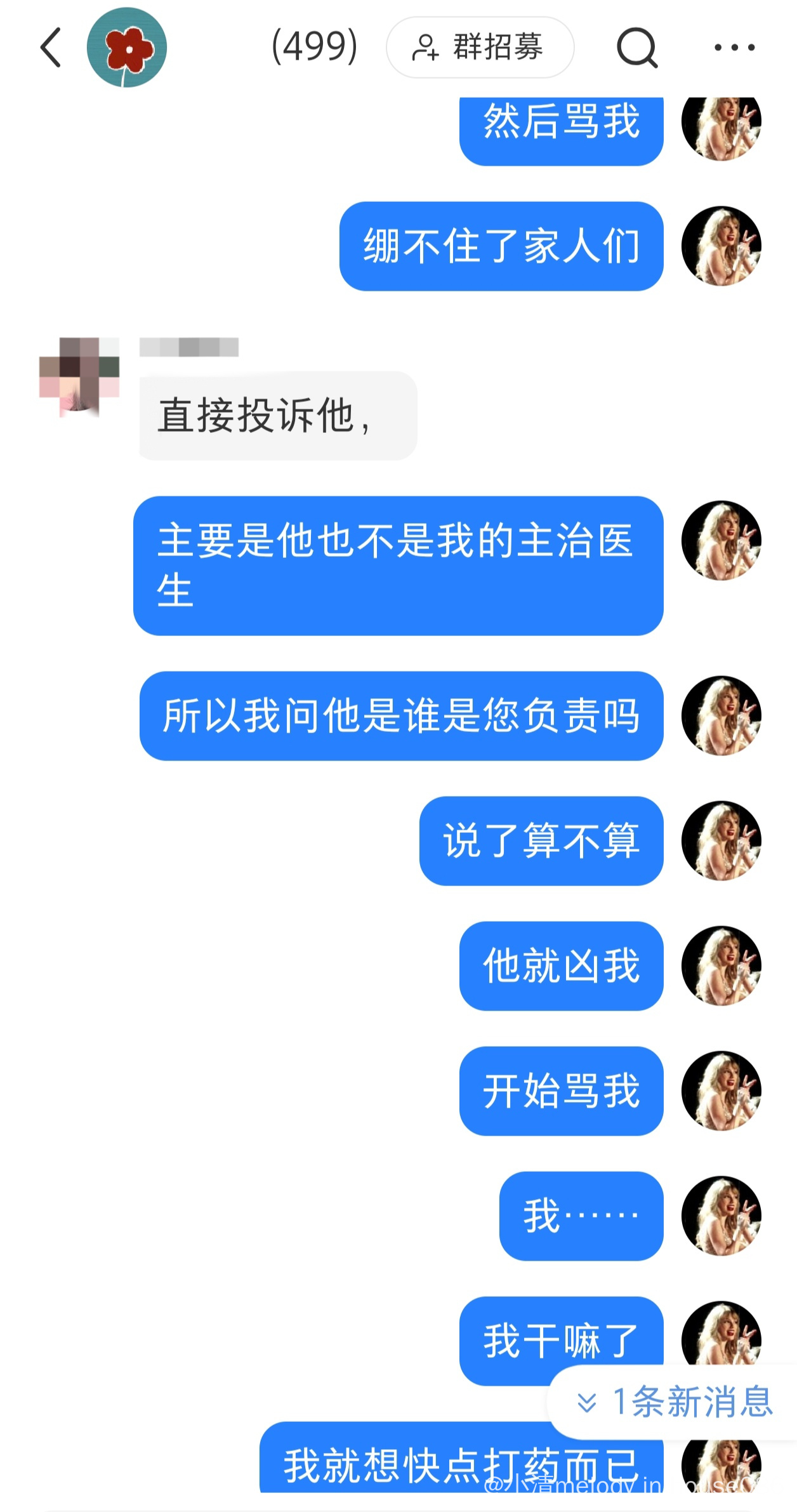Viewport: 797px width, 1512px height.
Task: Open the three-dot overflow menu
Action: [734, 47]
